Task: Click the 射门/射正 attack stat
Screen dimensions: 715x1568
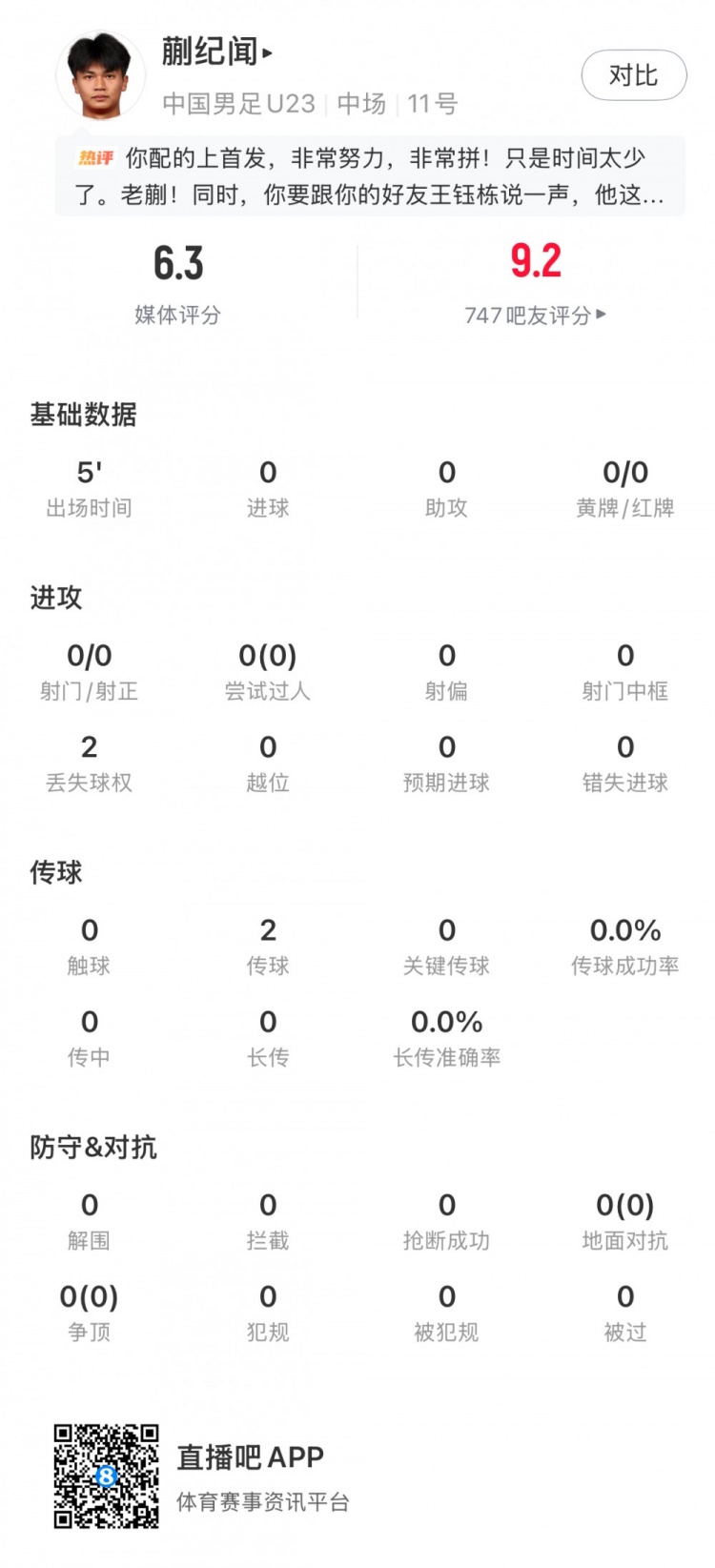Action: [x=89, y=667]
